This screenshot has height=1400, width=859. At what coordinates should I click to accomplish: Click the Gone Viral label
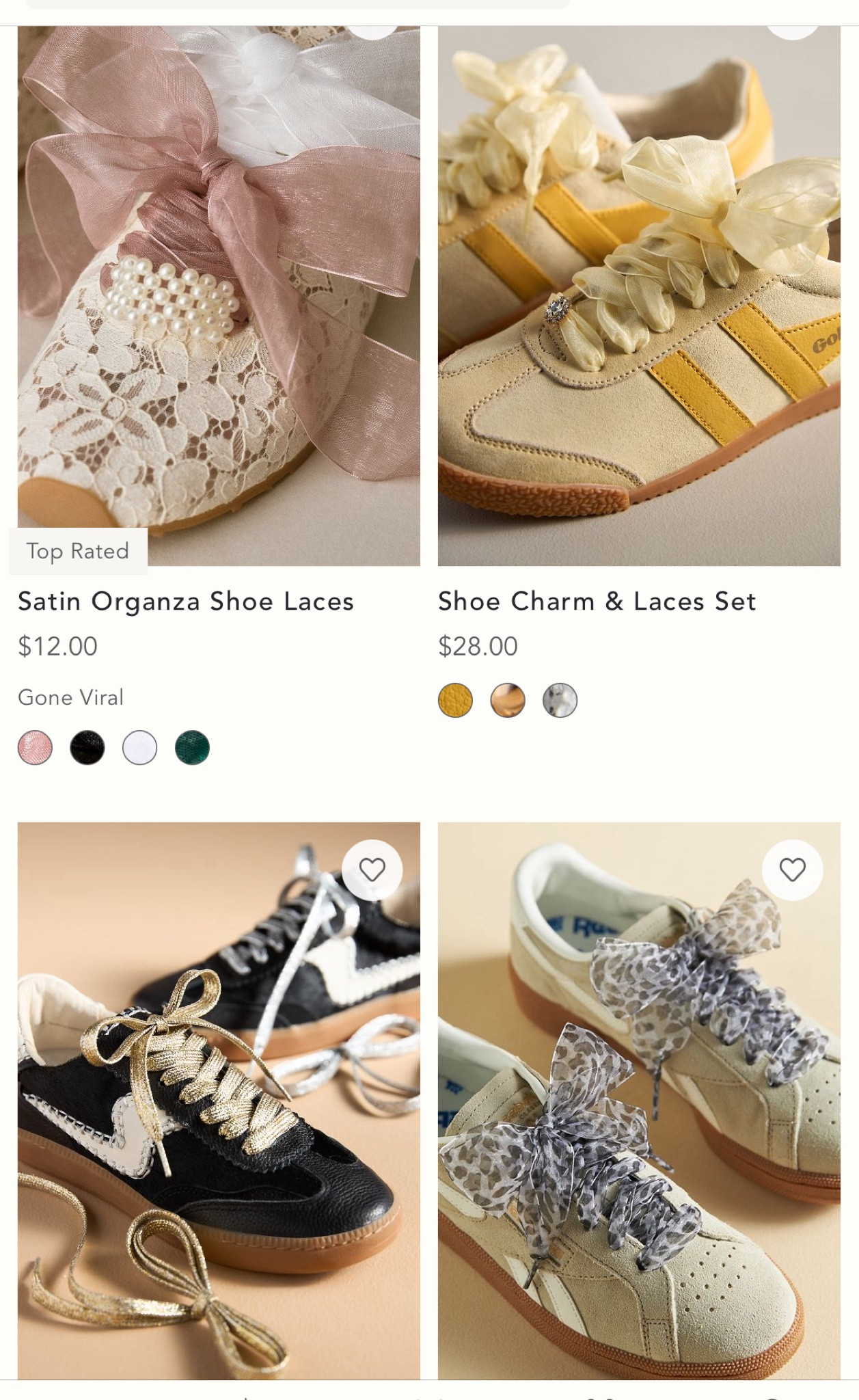[70, 697]
